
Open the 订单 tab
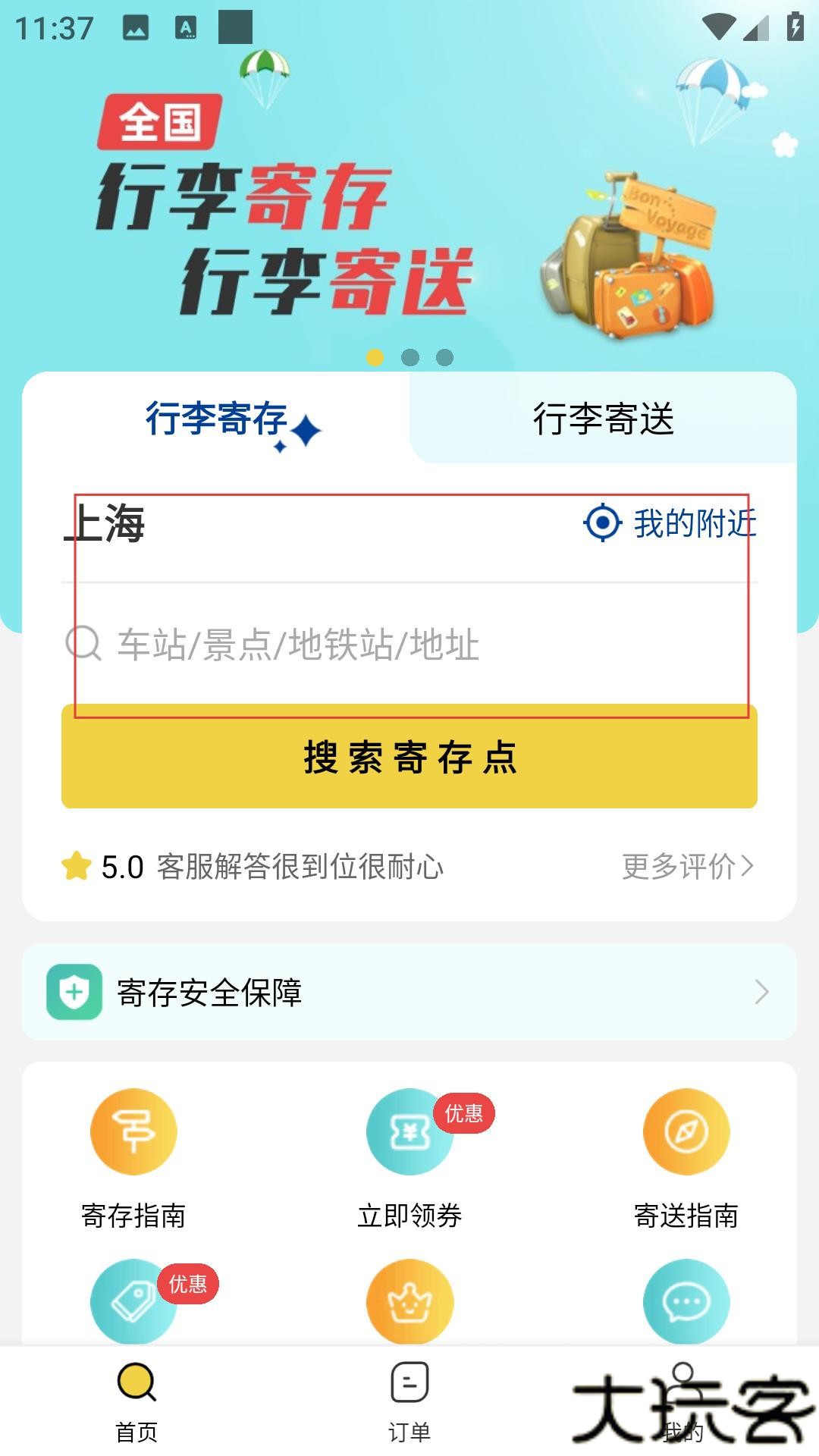(409, 1401)
